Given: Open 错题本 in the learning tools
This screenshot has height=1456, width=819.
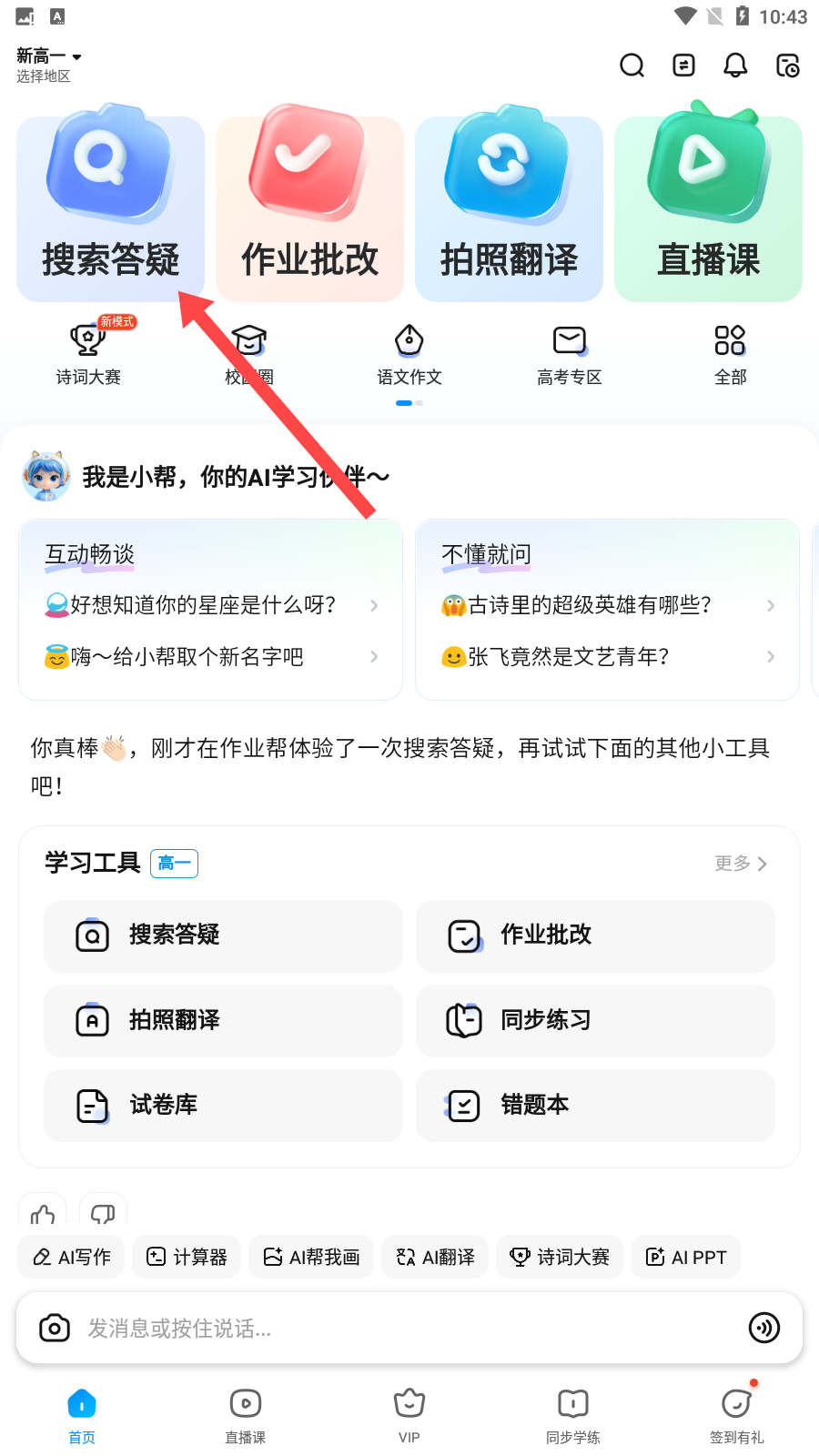Looking at the screenshot, I should coord(595,1105).
